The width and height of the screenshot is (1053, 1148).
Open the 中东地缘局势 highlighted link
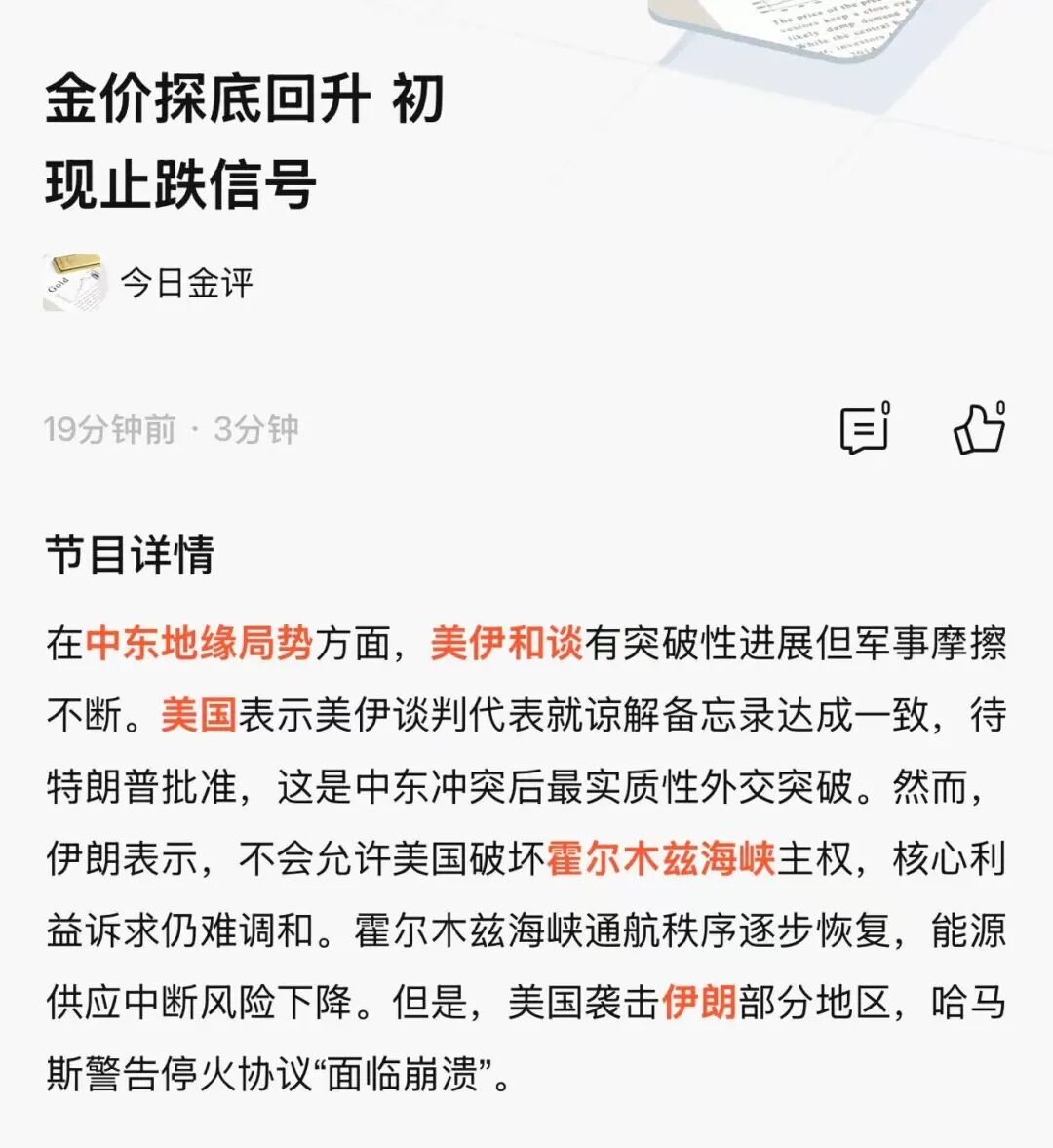199,645
